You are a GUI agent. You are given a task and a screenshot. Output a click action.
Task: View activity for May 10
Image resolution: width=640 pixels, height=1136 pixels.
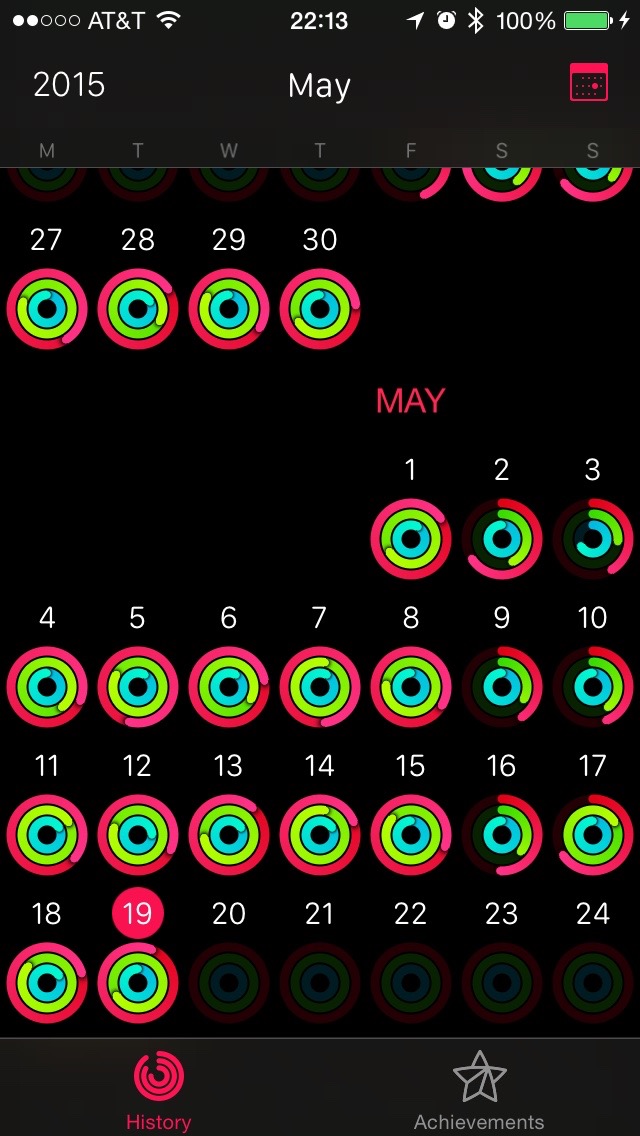592,688
